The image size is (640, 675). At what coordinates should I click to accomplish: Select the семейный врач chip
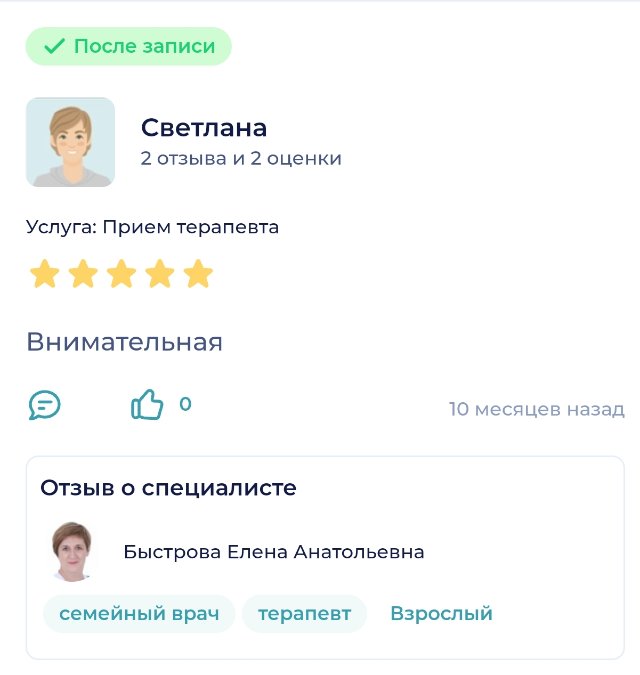[x=139, y=613]
